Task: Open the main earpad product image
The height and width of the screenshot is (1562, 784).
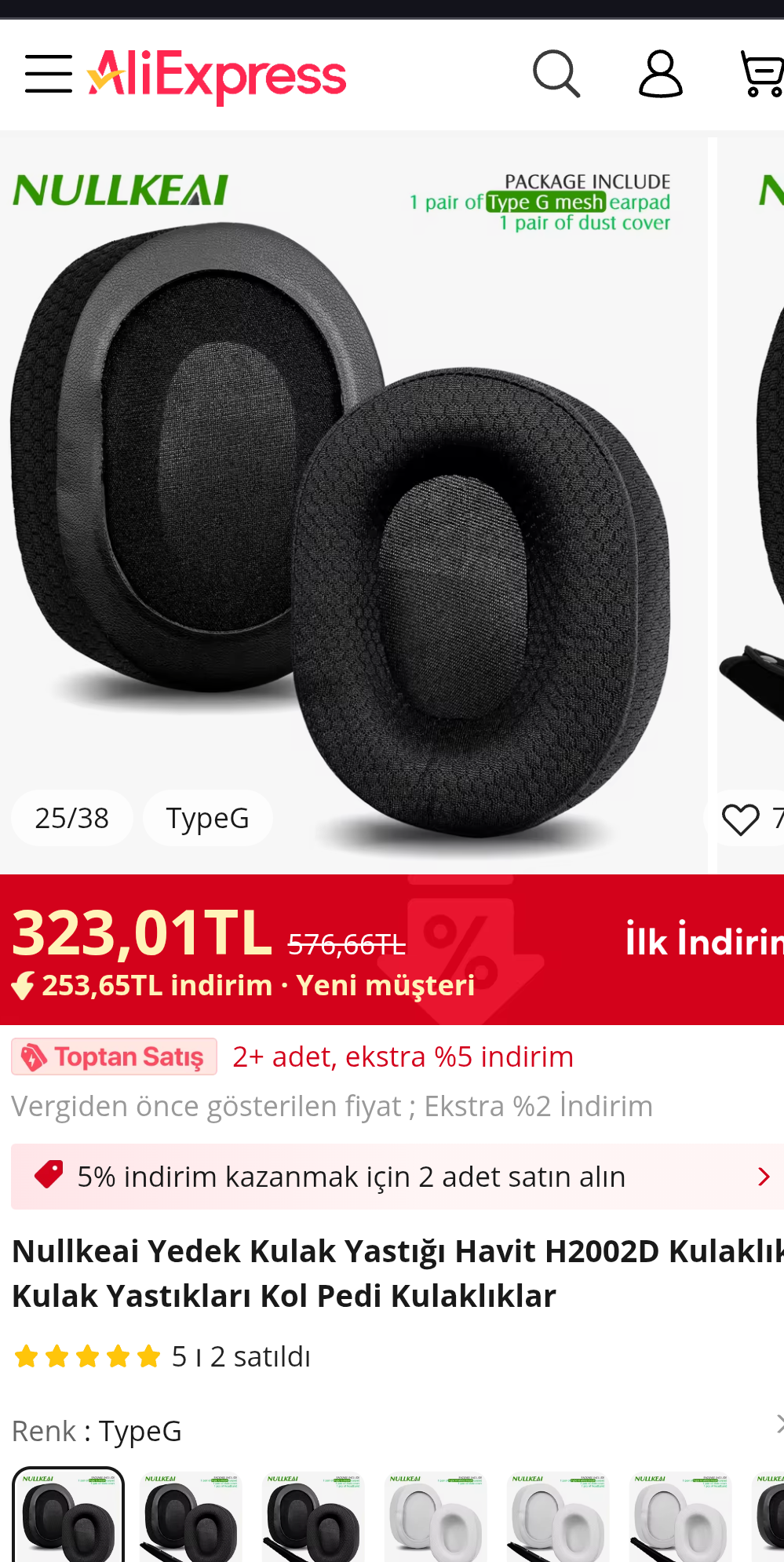Action: (x=353, y=502)
